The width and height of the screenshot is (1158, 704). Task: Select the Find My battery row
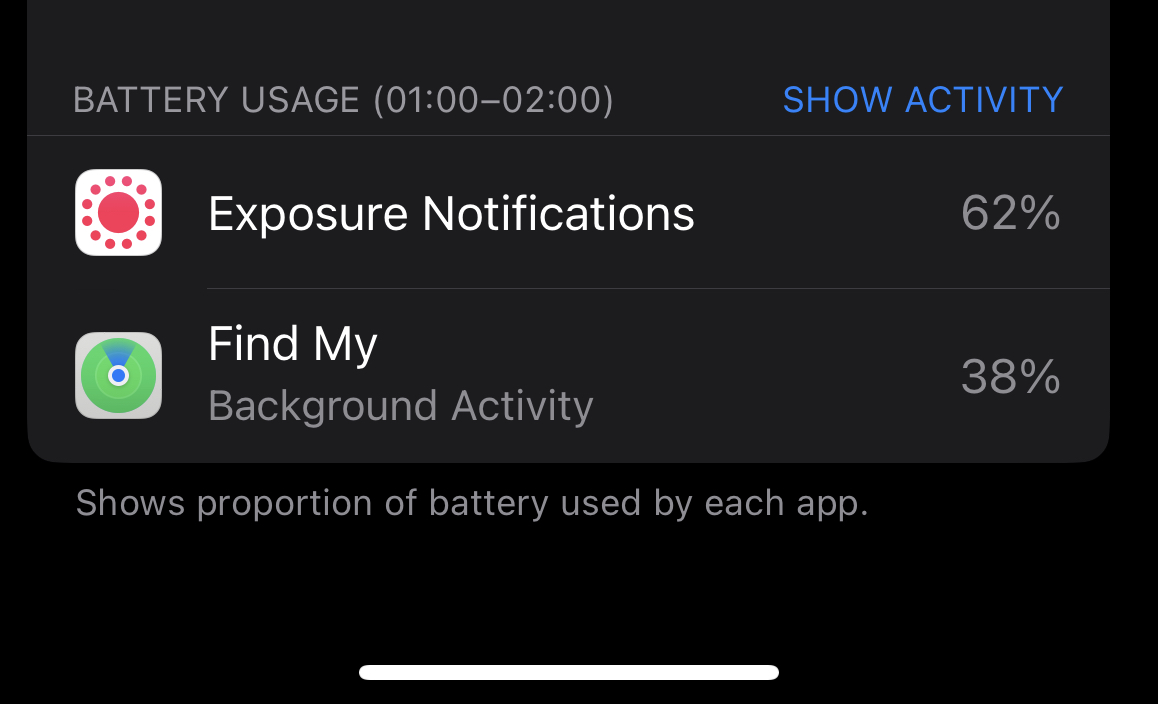569,375
